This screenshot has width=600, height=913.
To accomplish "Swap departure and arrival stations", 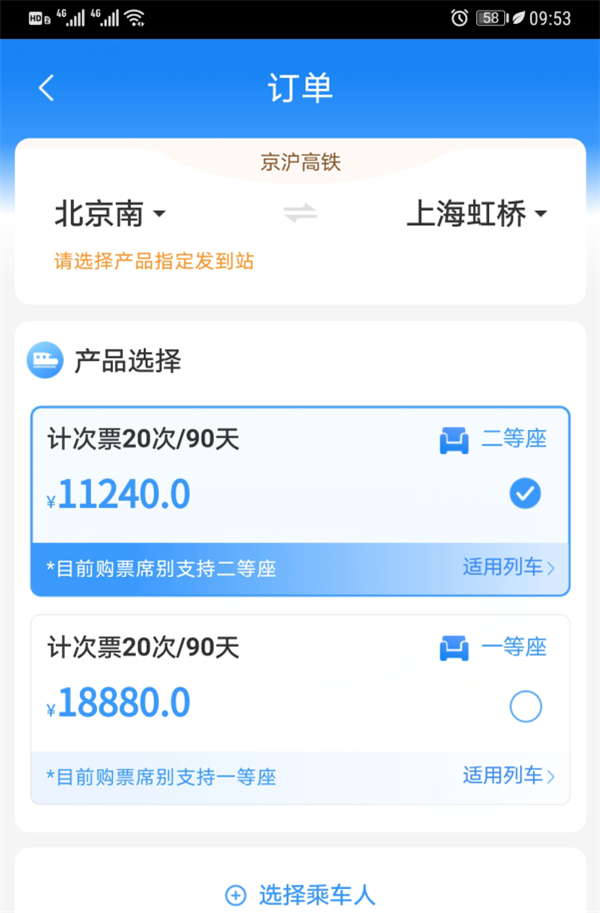I will point(300,213).
